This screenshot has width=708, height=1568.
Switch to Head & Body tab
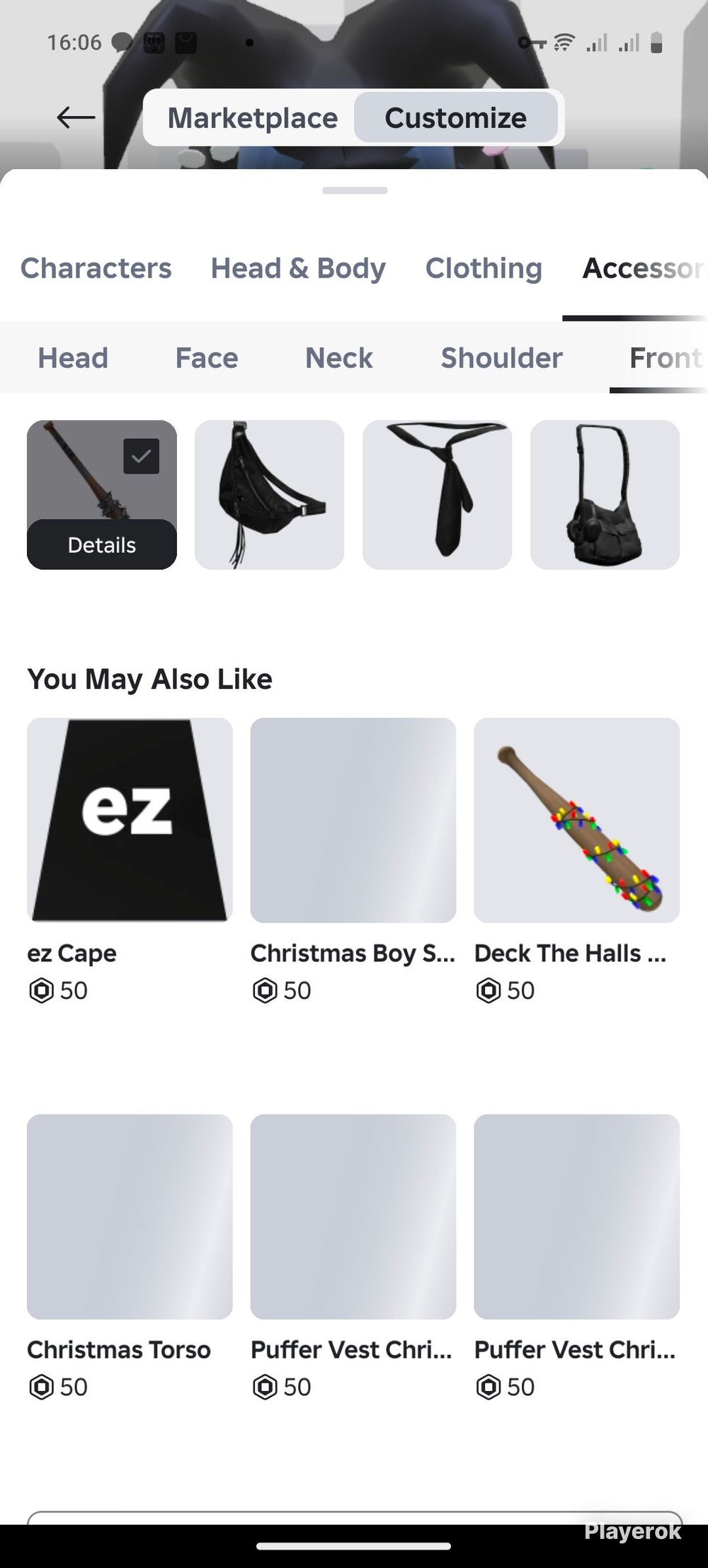[x=298, y=268]
